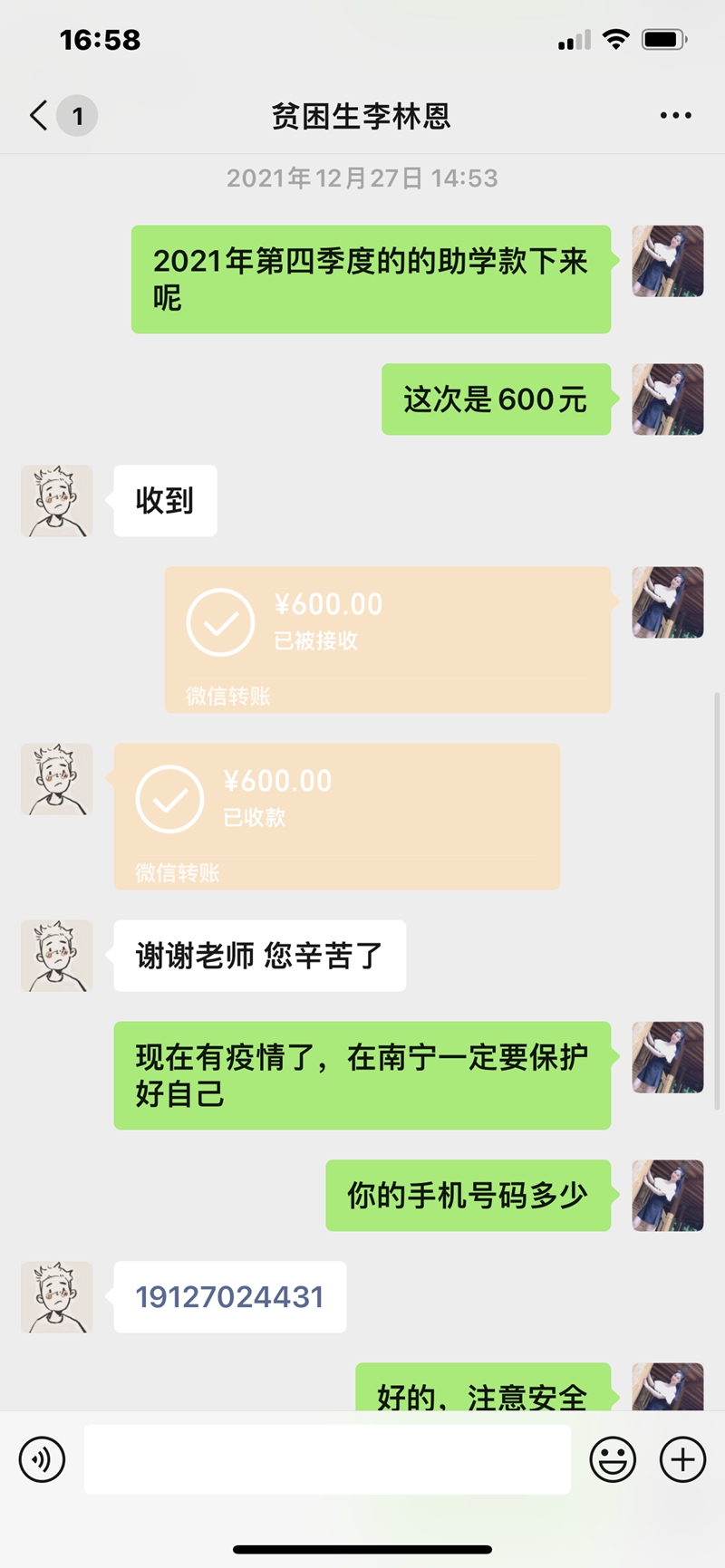Open the plus attachments menu

coord(682,1460)
